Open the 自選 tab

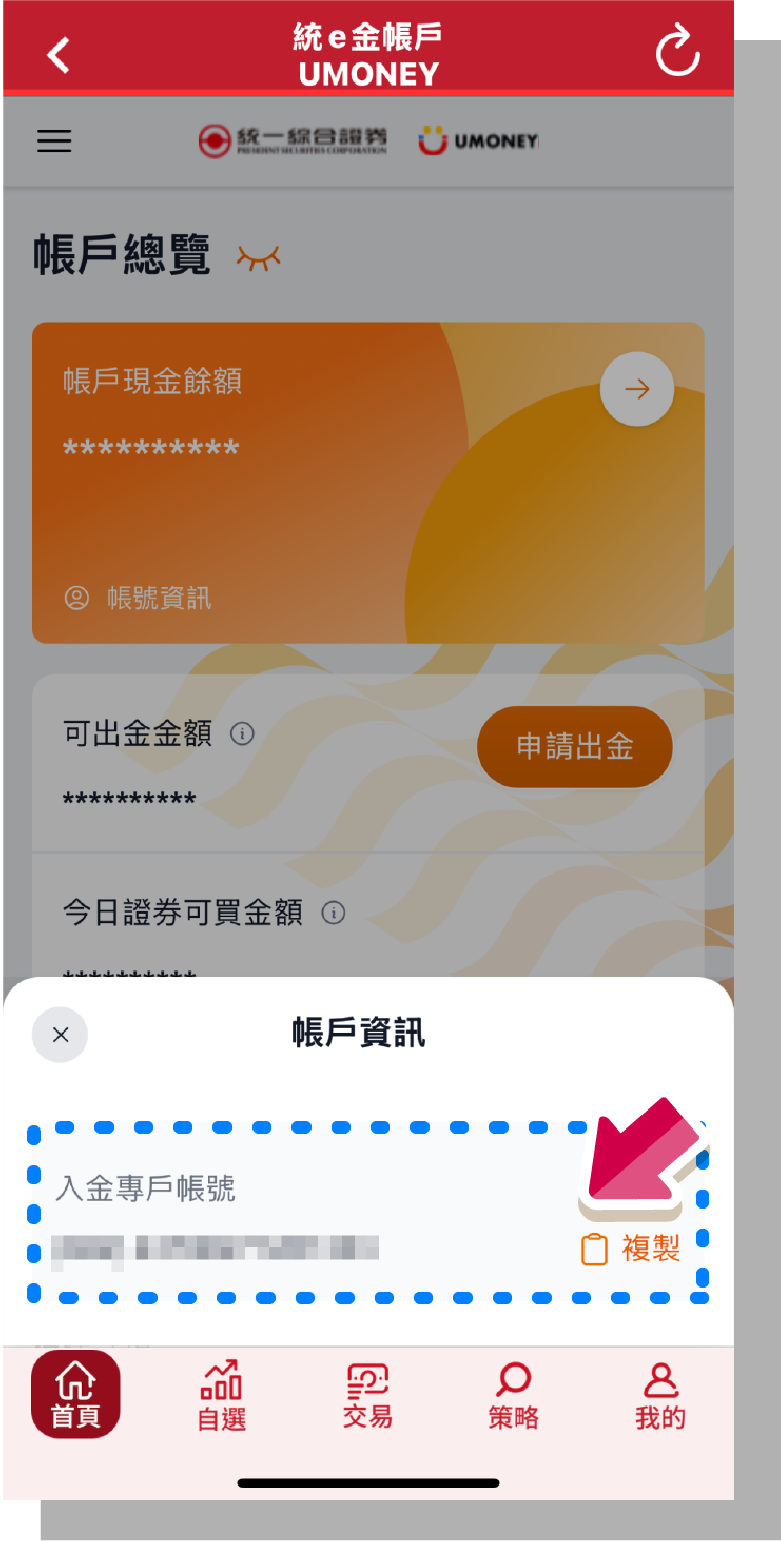[221, 1397]
